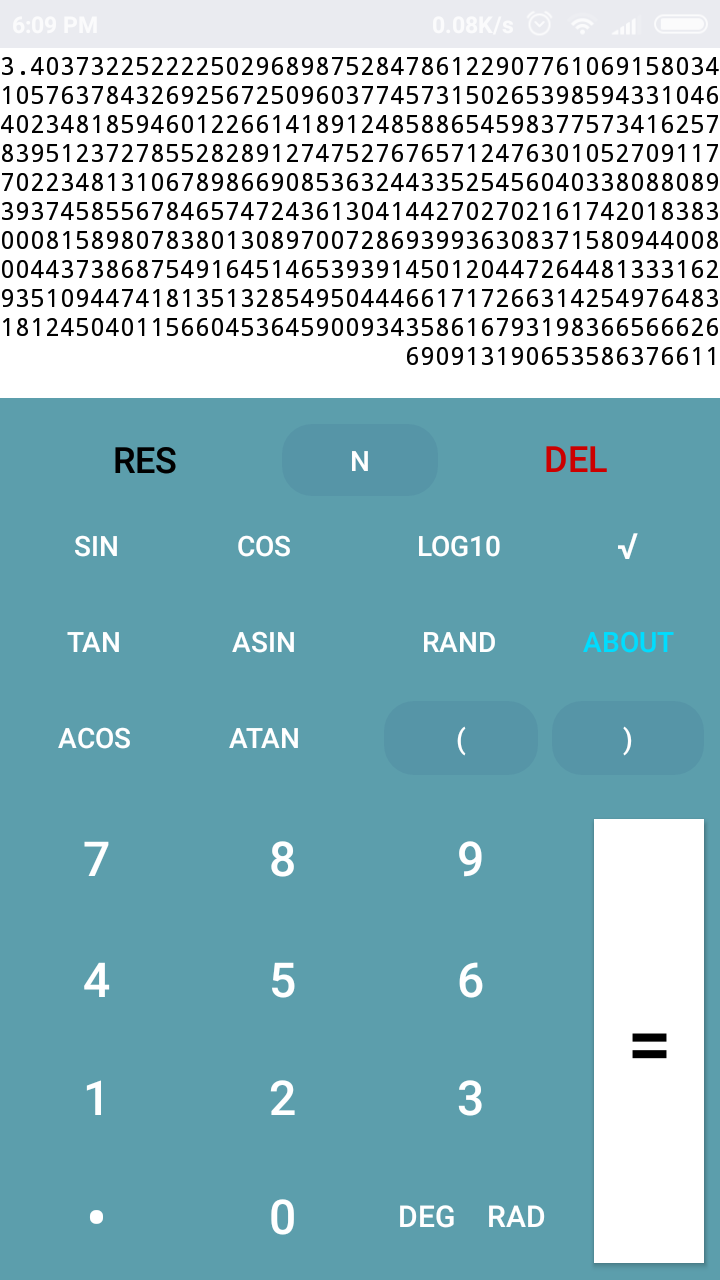Select ASIN inverse sine
Viewport: 720px width, 1280px height.
pos(264,642)
